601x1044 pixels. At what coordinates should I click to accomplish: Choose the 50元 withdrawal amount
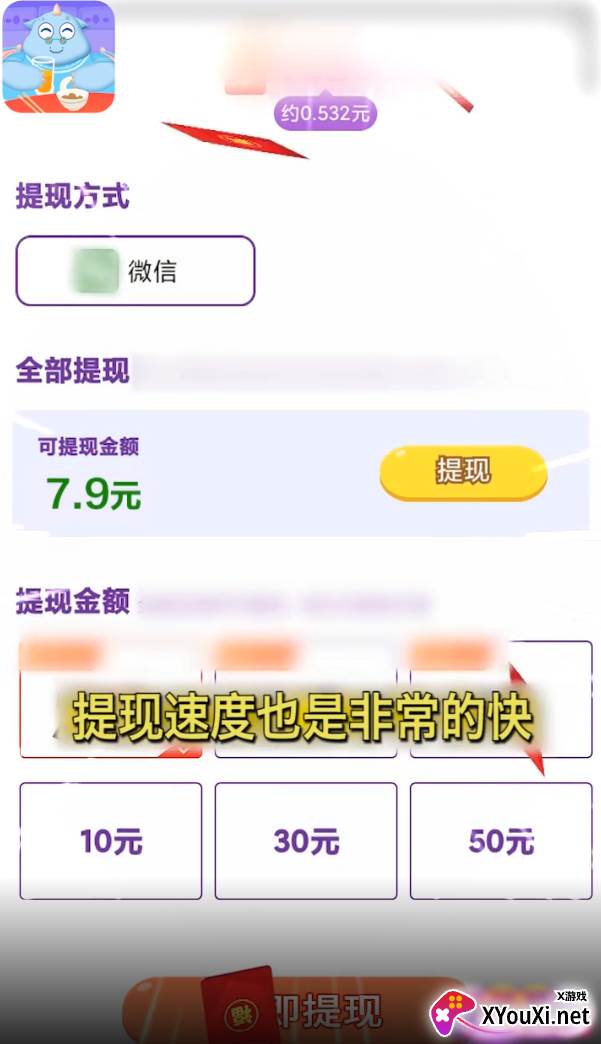(501, 841)
